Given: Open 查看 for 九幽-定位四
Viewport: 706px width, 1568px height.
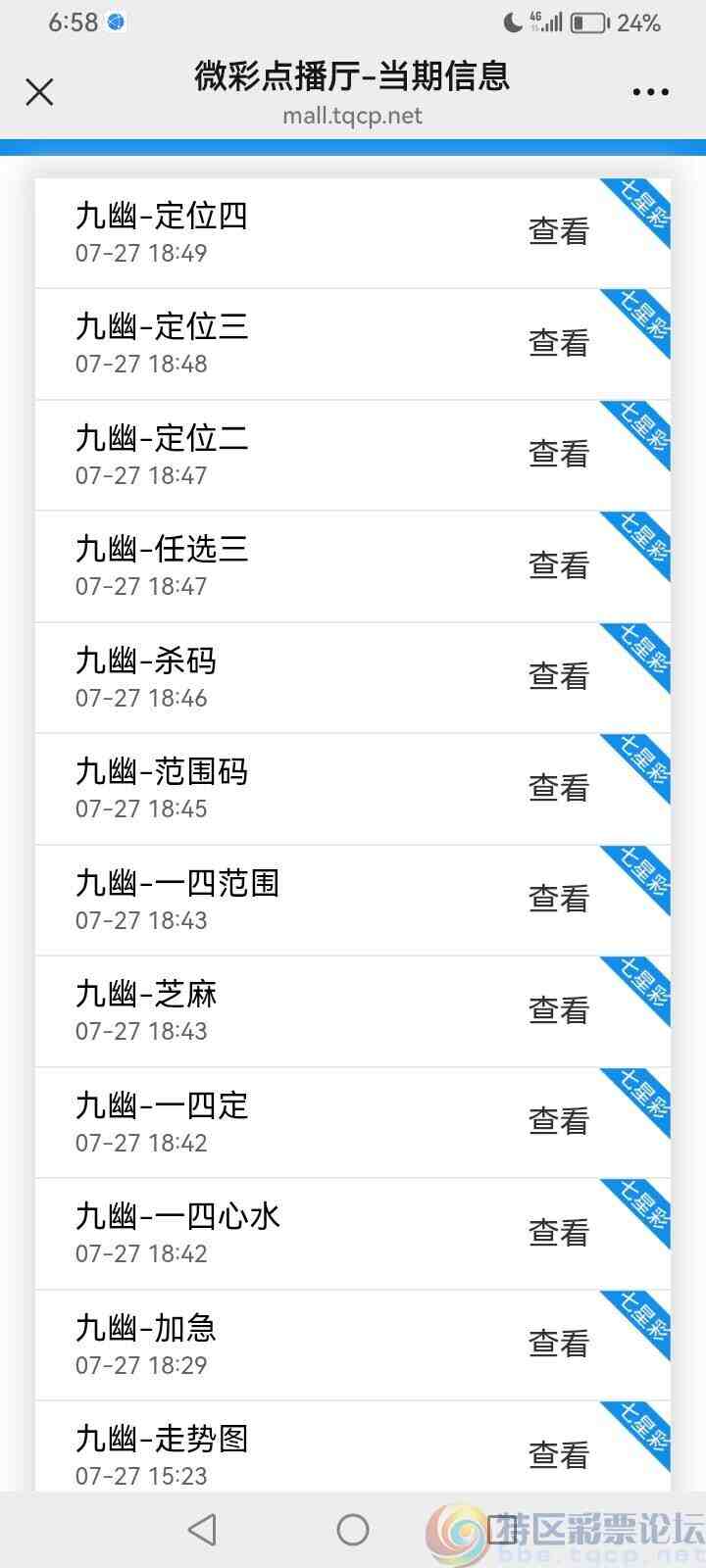Looking at the screenshot, I should click(557, 231).
